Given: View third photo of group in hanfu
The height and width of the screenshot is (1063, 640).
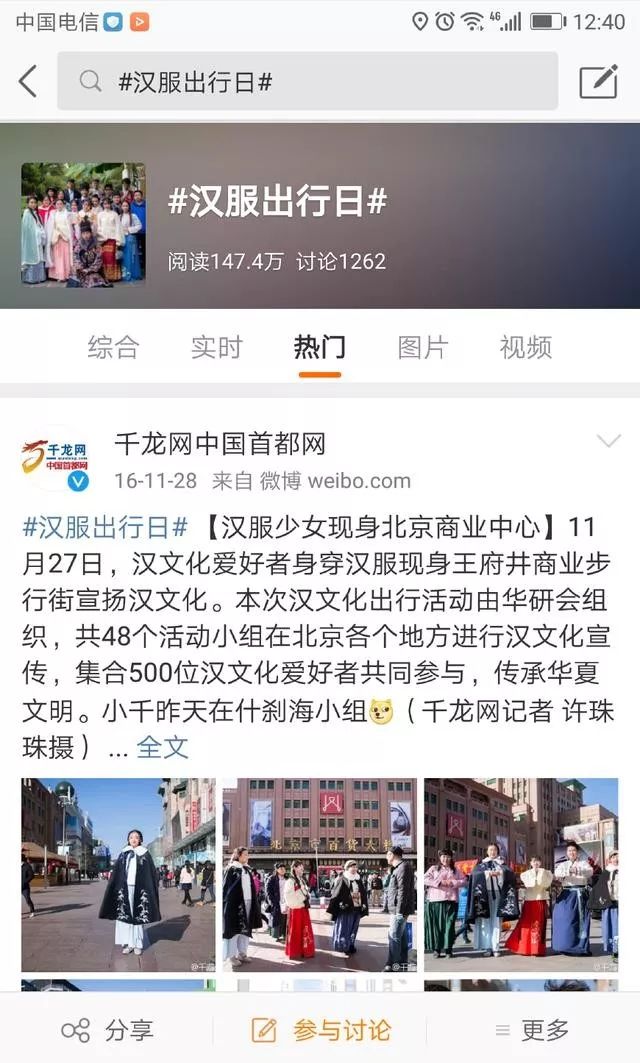Looking at the screenshot, I should (520, 875).
